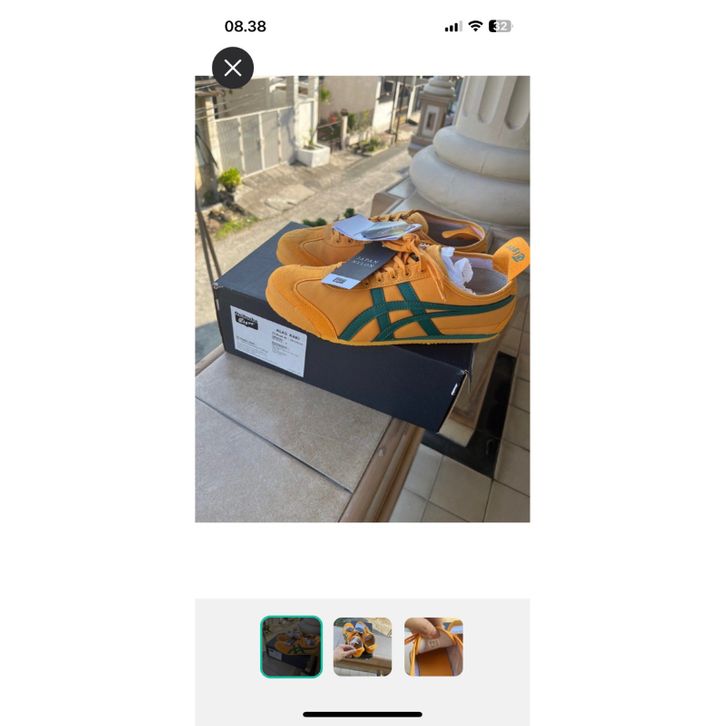Select the highlighted thumbnail of shoes on box
Screen dimensions: 726x726
291,647
